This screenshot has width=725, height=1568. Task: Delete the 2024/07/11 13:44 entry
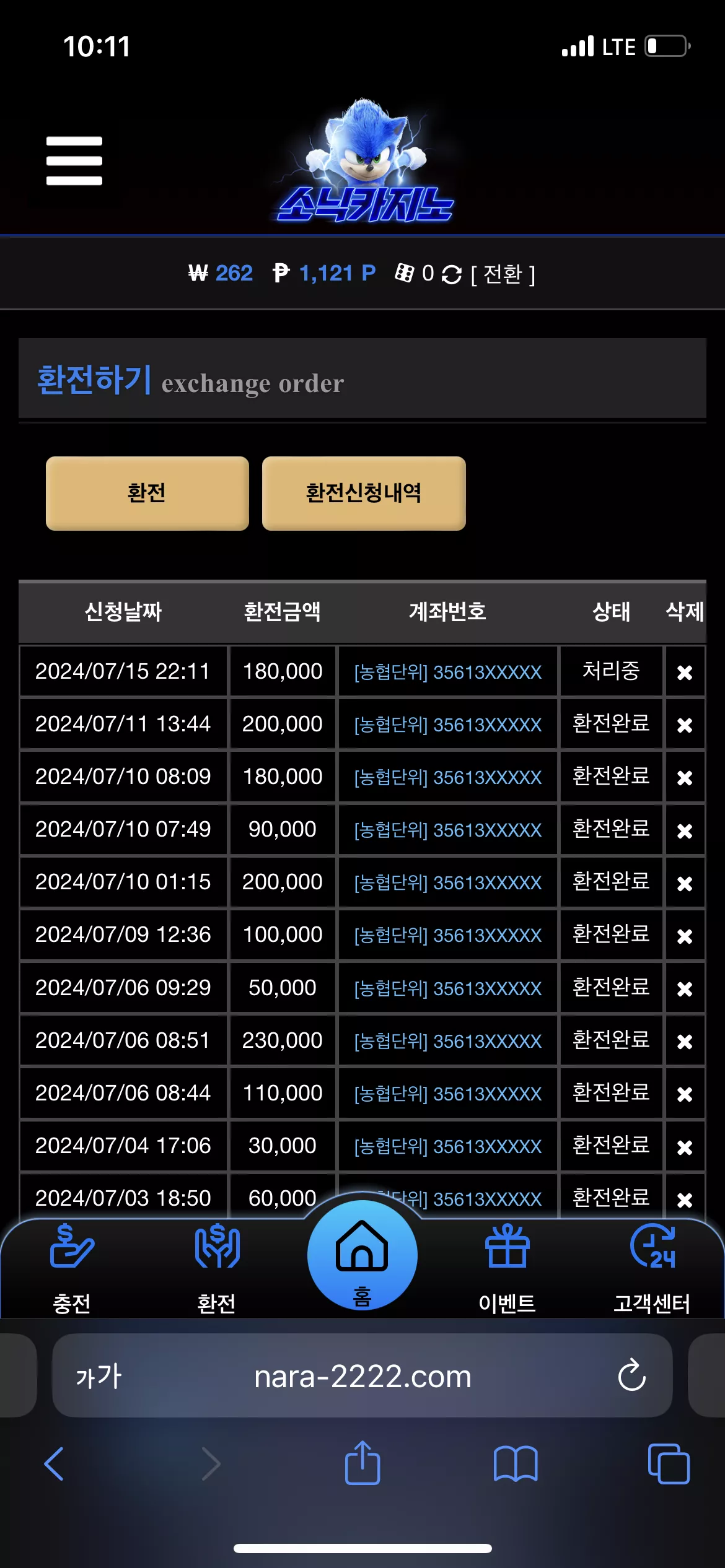[685, 725]
